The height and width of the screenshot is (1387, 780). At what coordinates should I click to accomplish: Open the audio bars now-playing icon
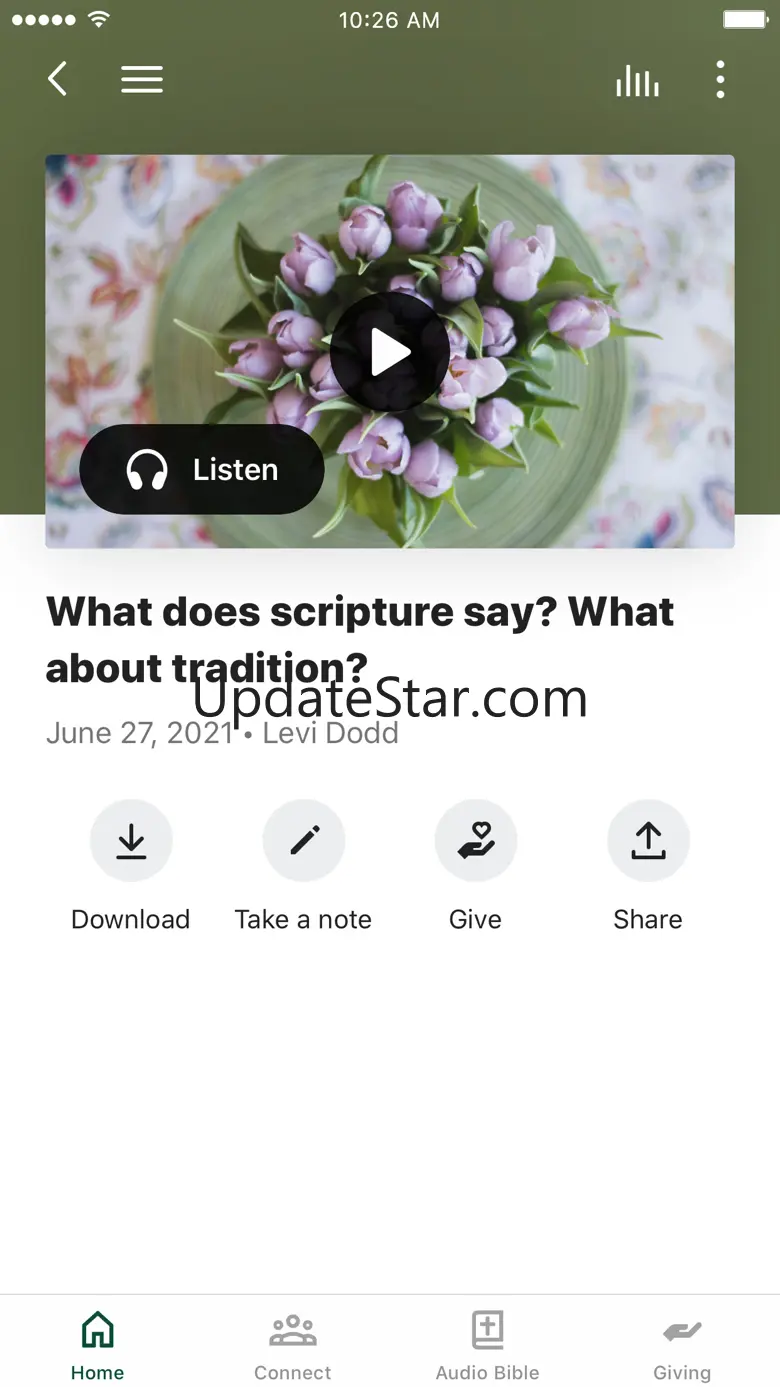pyautogui.click(x=637, y=80)
